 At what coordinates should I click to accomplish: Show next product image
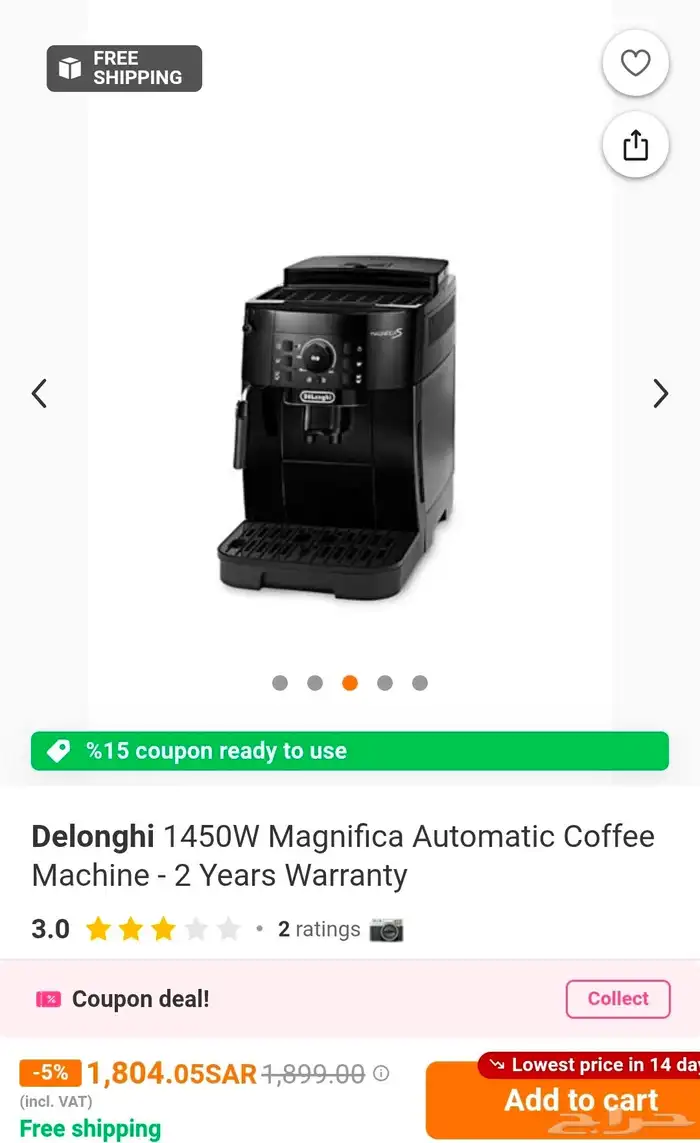pos(660,393)
